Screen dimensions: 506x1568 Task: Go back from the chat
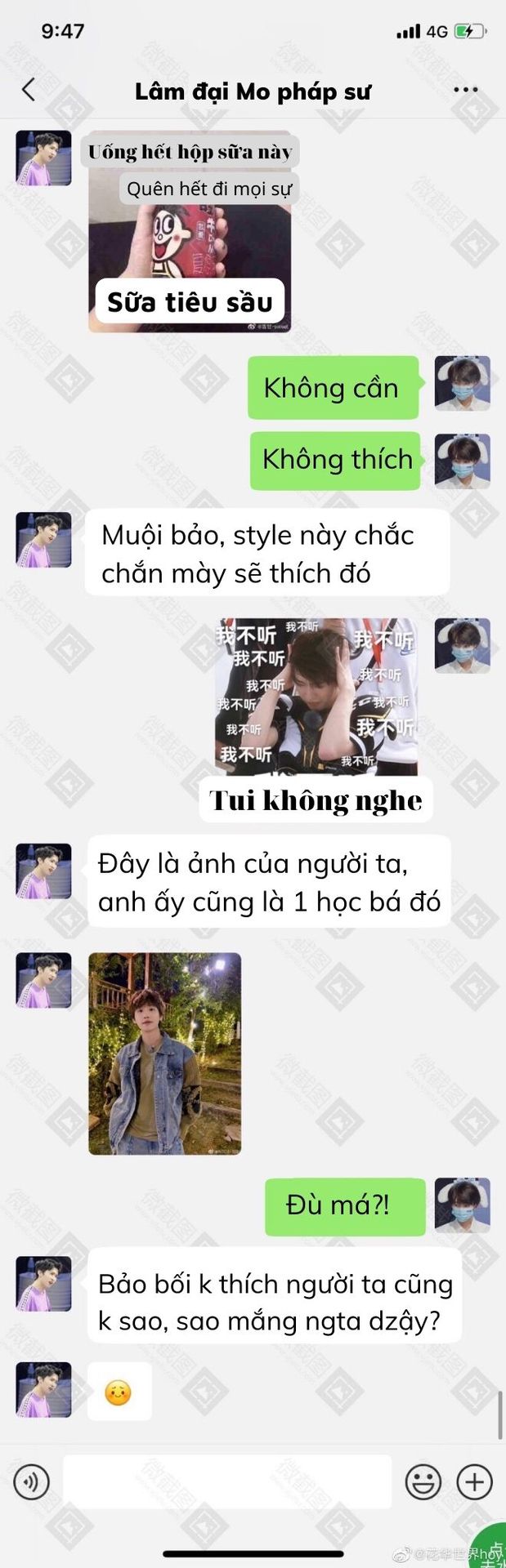click(29, 90)
